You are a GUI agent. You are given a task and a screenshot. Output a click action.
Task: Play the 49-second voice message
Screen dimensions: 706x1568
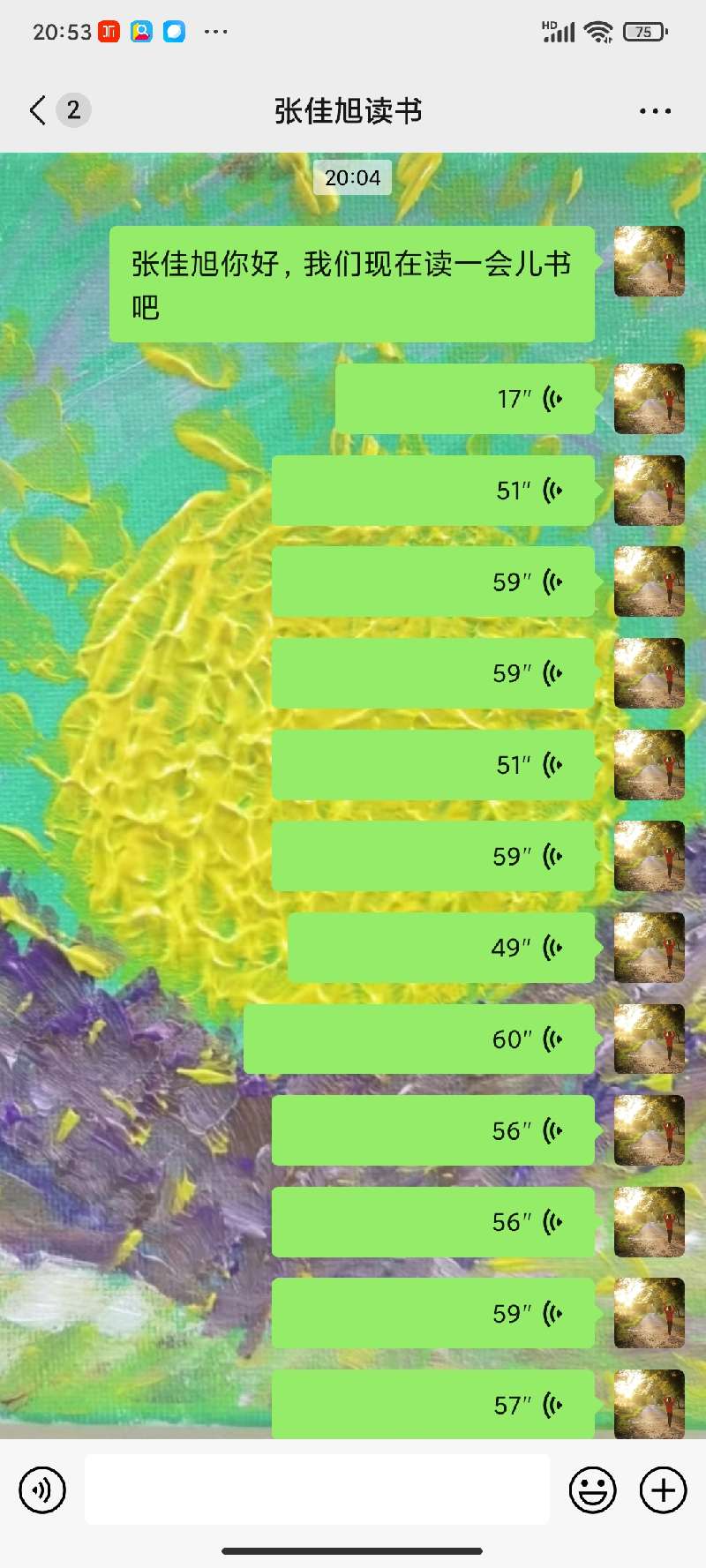[441, 948]
